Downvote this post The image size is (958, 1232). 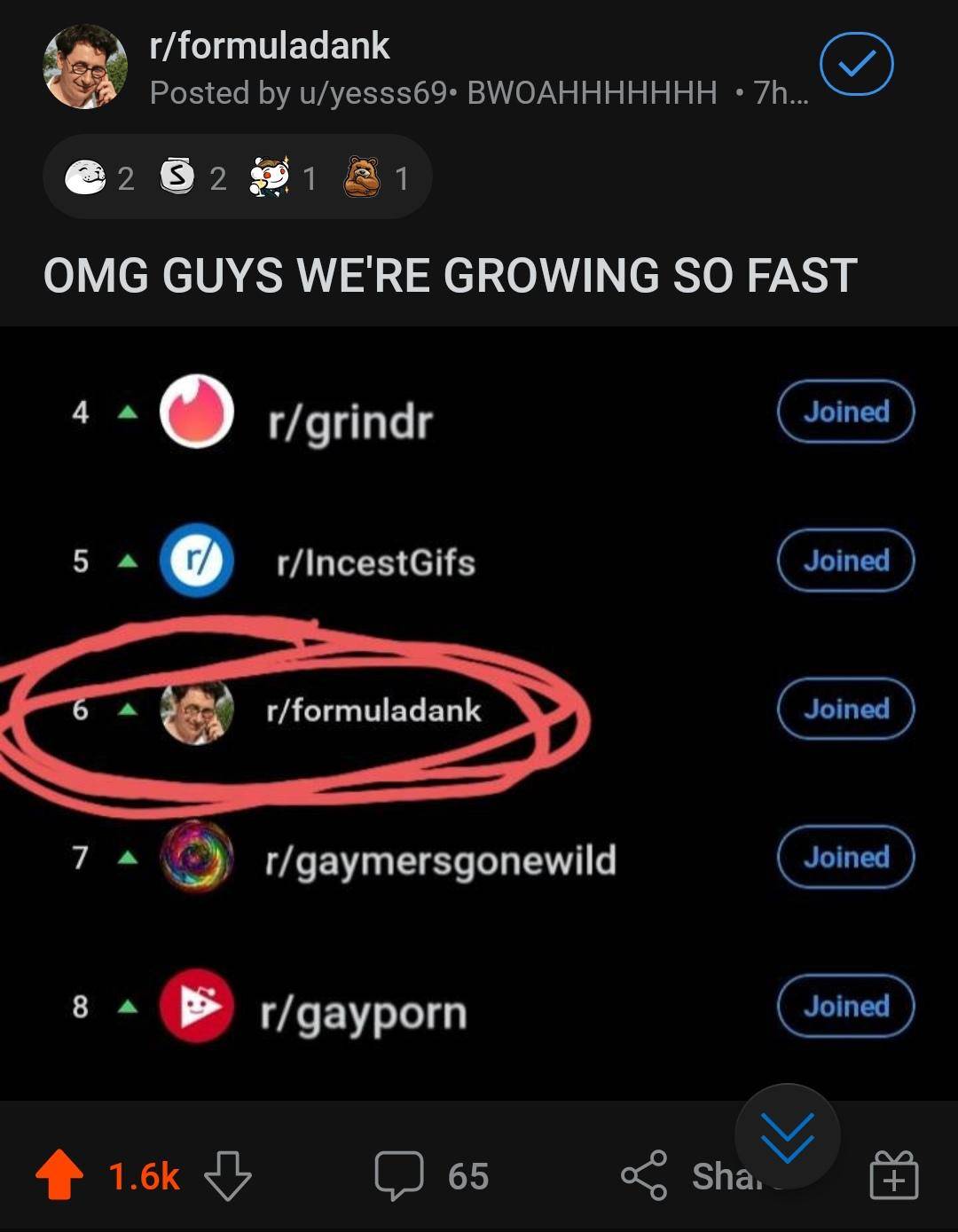click(x=228, y=1176)
